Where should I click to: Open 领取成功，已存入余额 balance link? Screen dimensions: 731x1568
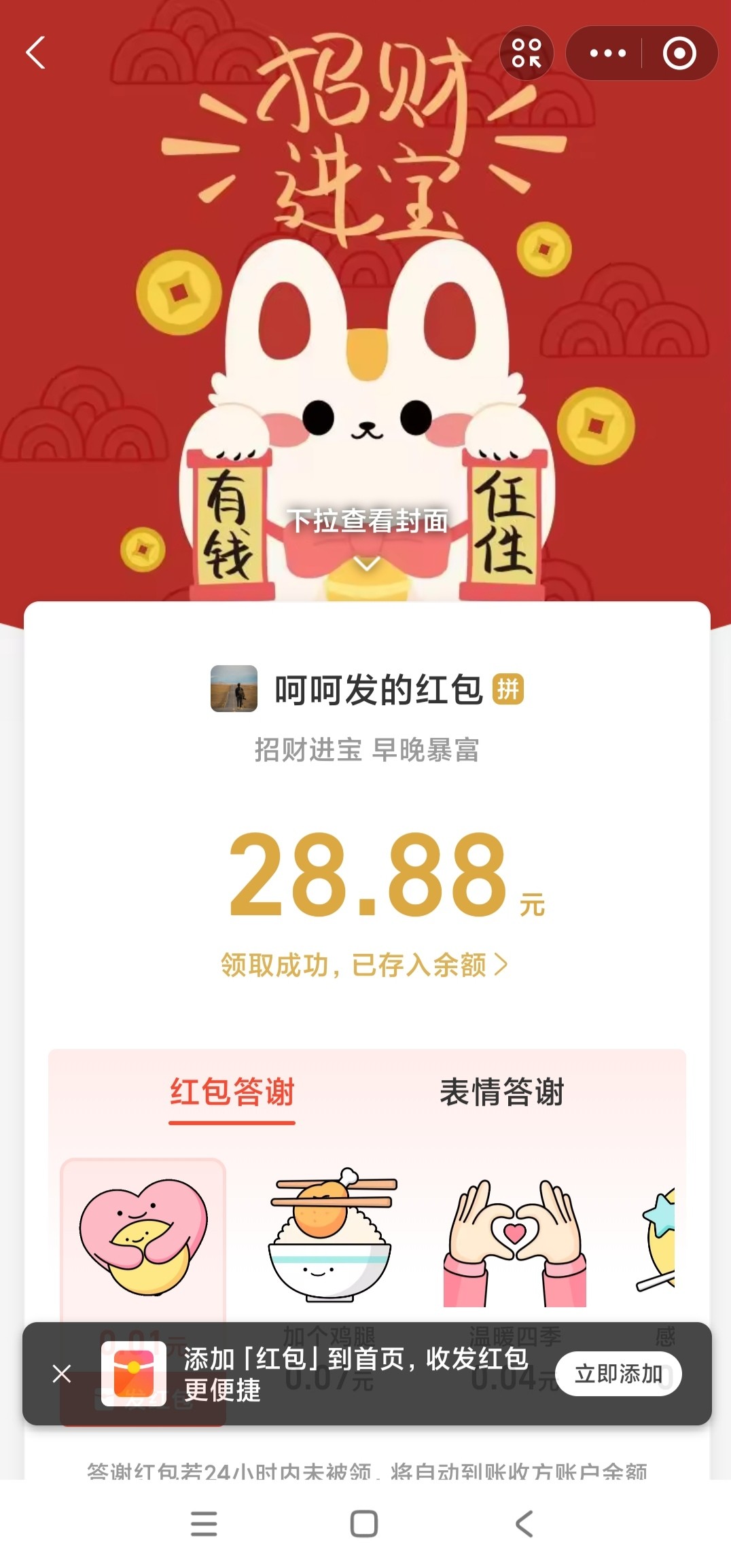coord(364,965)
